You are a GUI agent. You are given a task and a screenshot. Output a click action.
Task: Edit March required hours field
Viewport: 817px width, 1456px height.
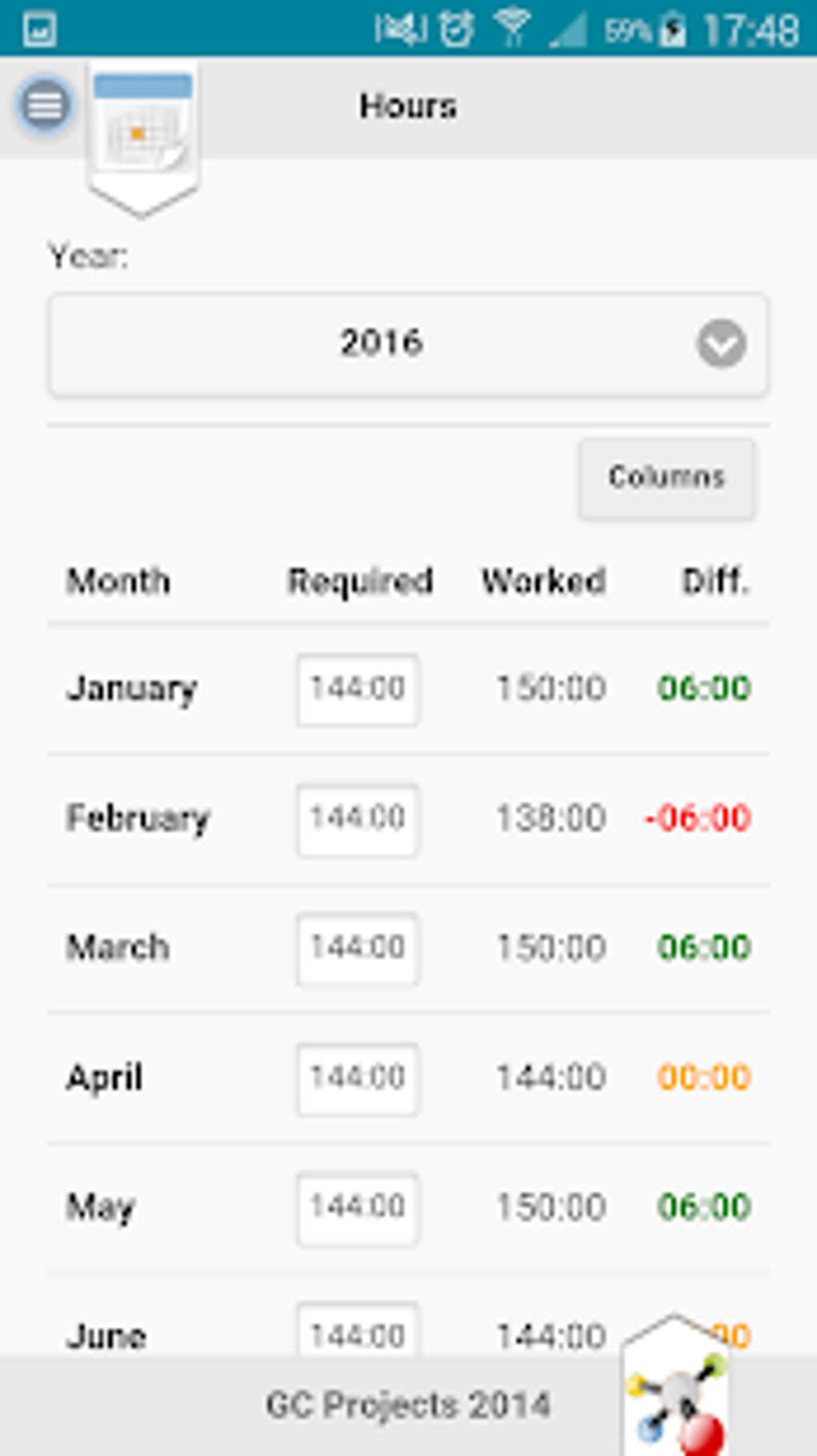pyautogui.click(x=357, y=949)
